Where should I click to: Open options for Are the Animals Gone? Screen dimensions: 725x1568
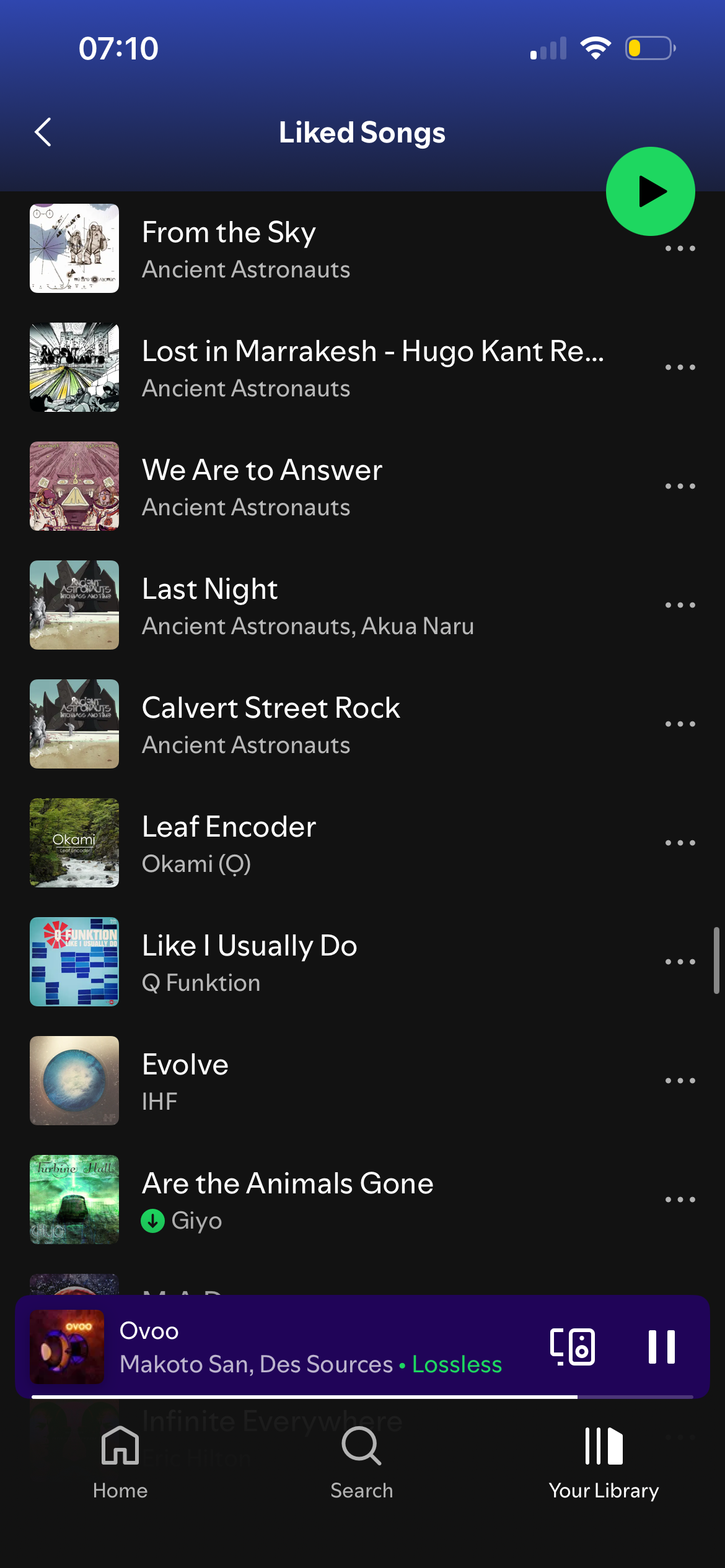(x=680, y=1200)
